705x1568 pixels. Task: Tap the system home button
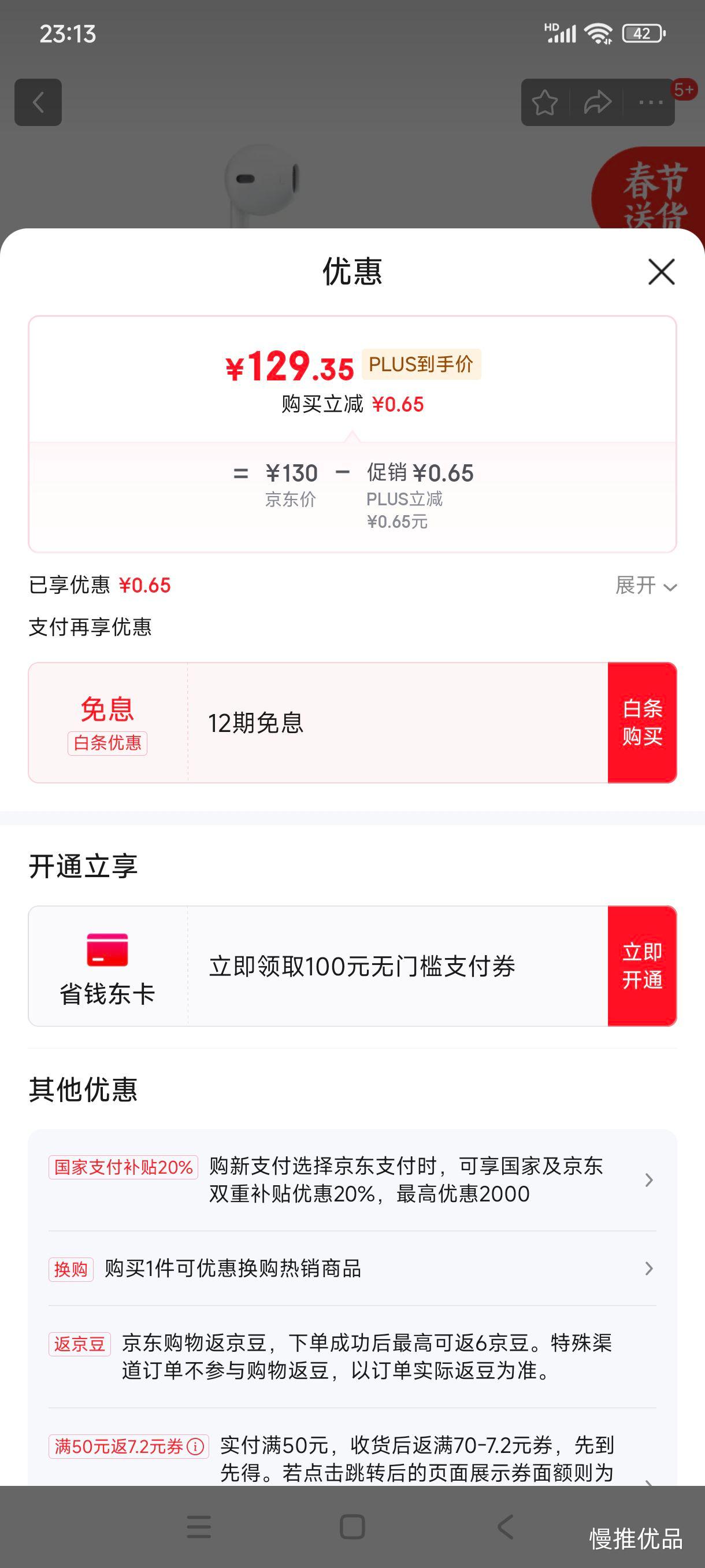click(x=352, y=1526)
